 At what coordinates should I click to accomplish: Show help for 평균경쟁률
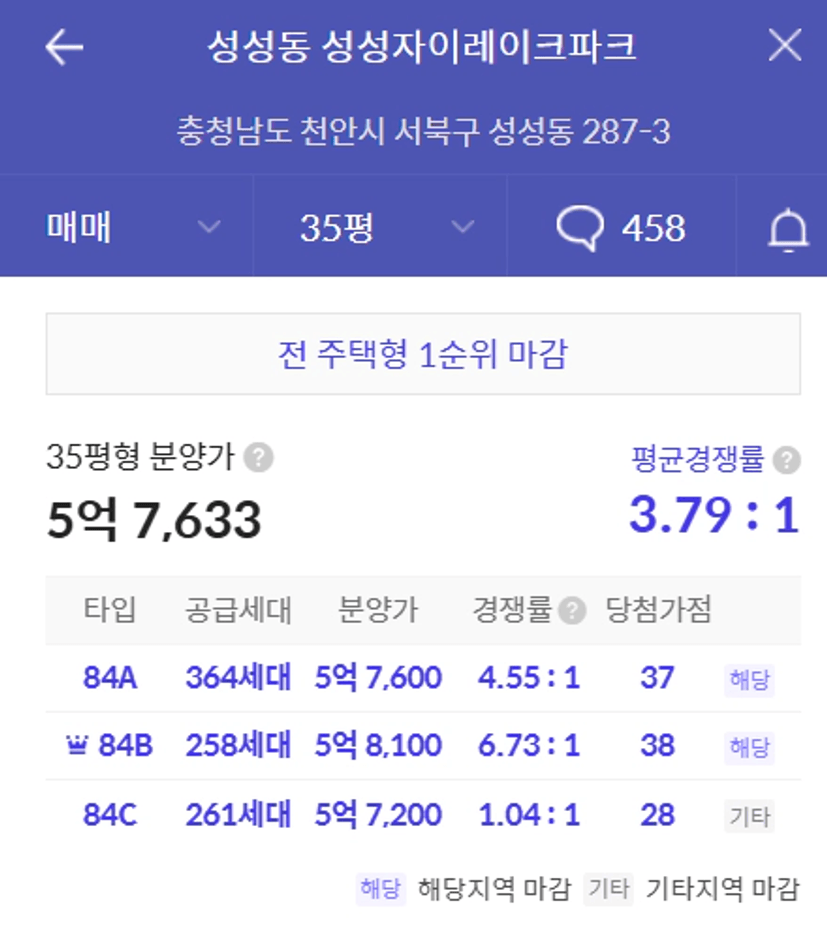point(787,460)
